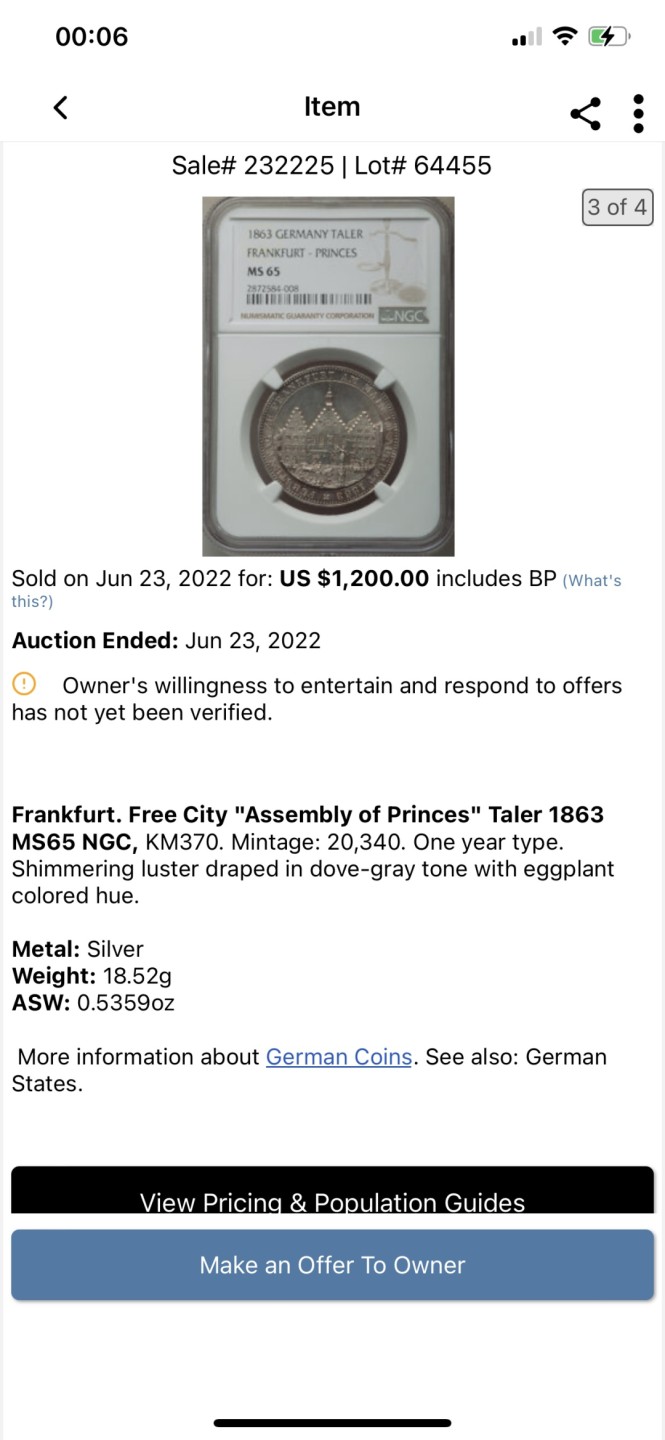The height and width of the screenshot is (1440, 665).
Task: Open the 1863 Frankfurt Taler coin image
Action: coord(328,376)
